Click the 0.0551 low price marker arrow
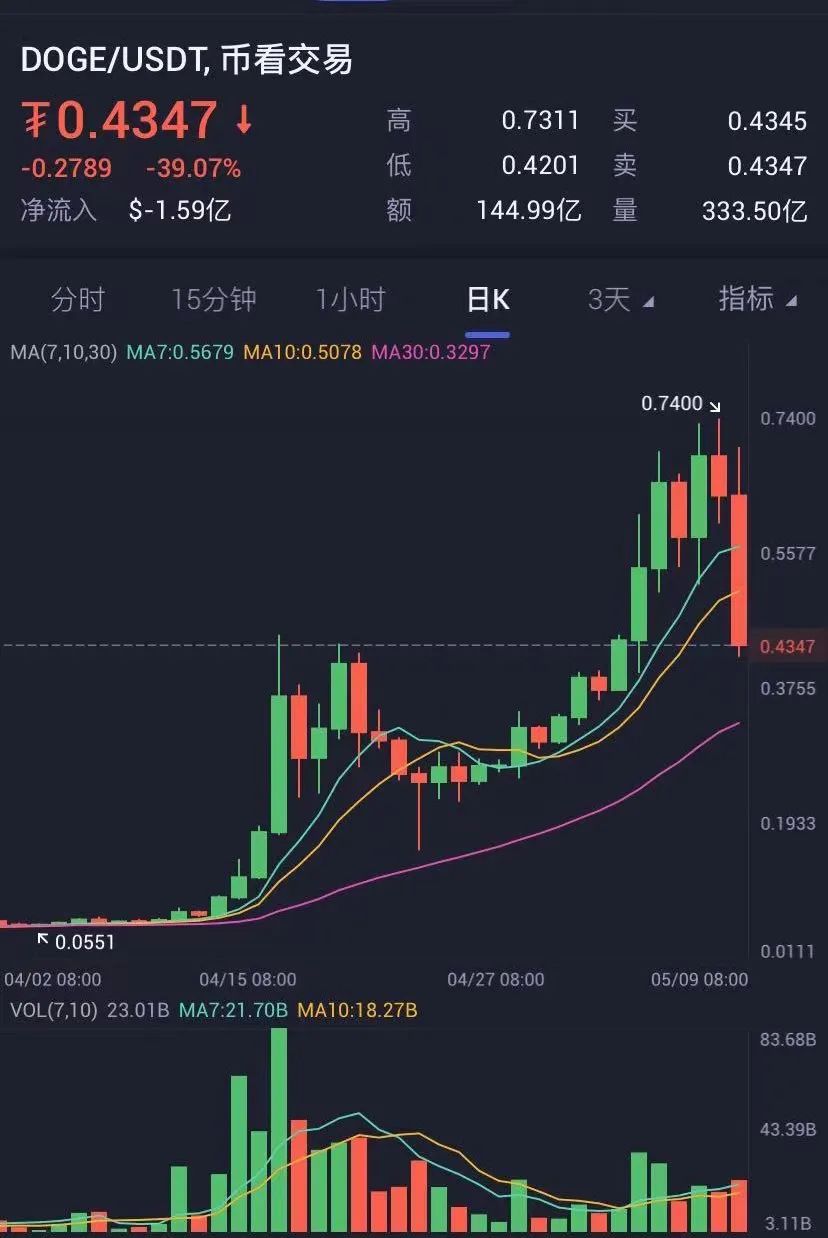This screenshot has height=1238, width=828. [x=42, y=937]
